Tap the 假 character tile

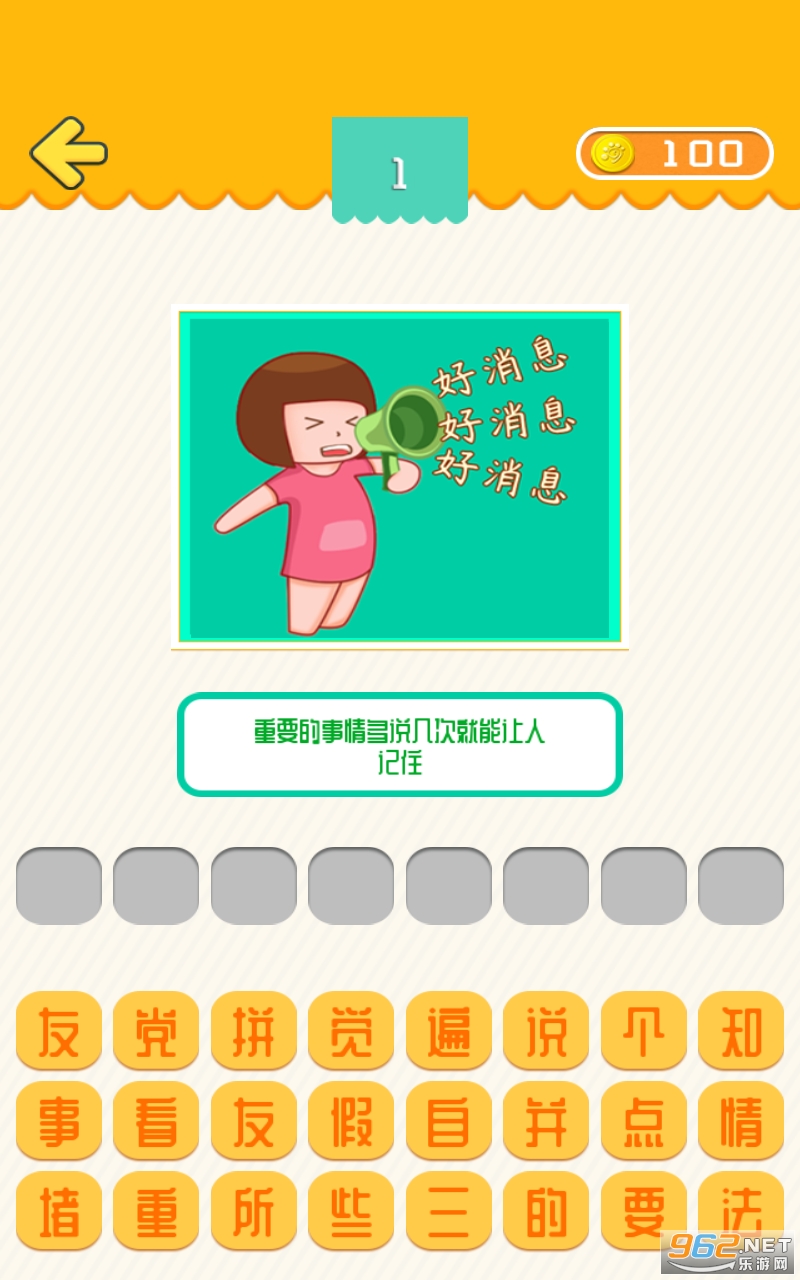[351, 1120]
